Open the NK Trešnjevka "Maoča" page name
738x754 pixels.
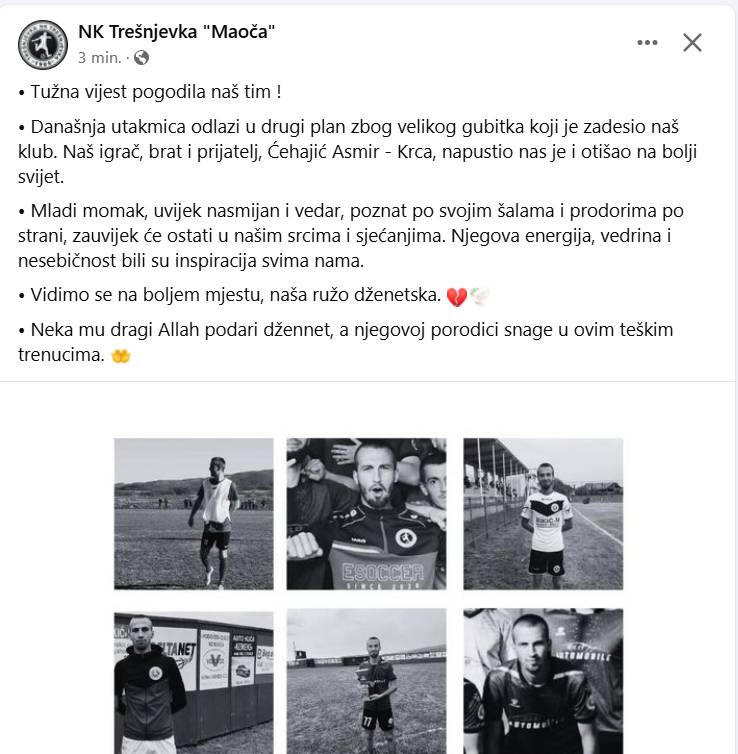pos(176,32)
